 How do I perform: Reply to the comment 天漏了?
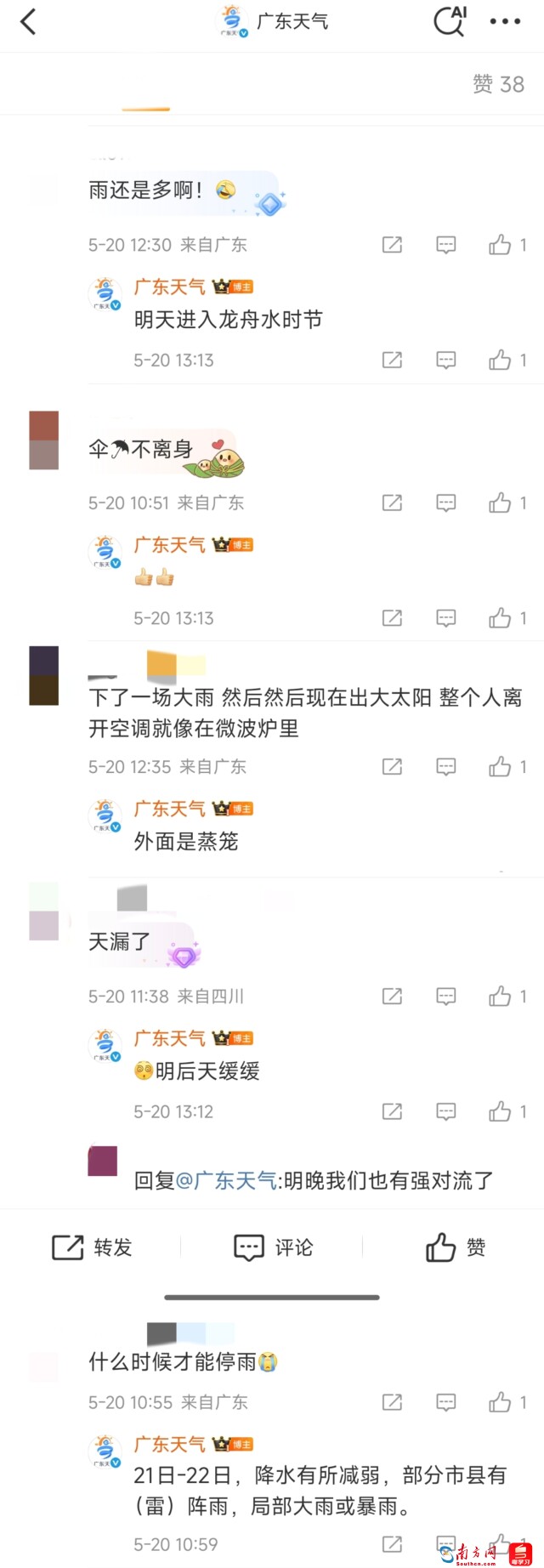tap(445, 996)
